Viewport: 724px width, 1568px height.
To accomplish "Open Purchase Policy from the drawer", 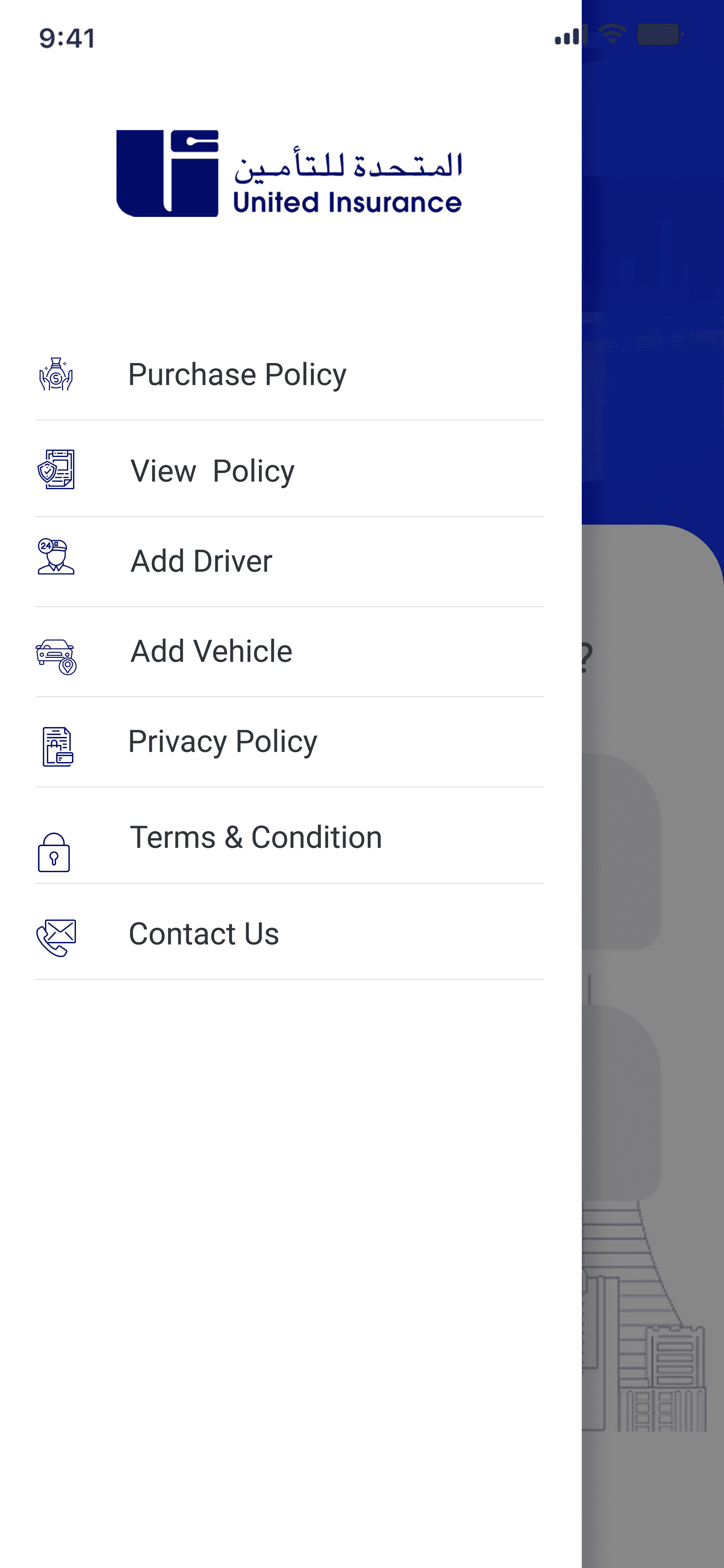I will click(290, 374).
